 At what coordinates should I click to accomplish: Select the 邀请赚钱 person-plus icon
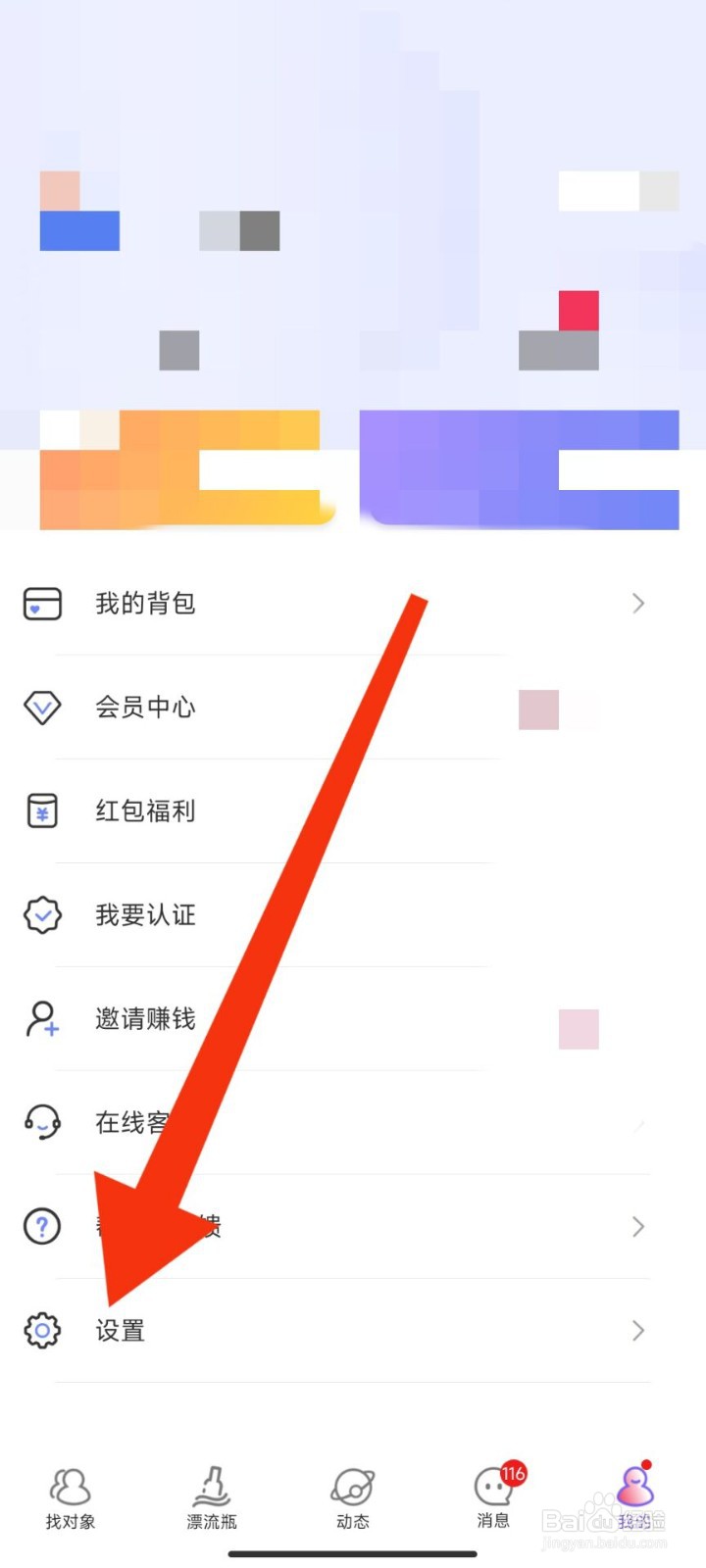coord(41,1019)
